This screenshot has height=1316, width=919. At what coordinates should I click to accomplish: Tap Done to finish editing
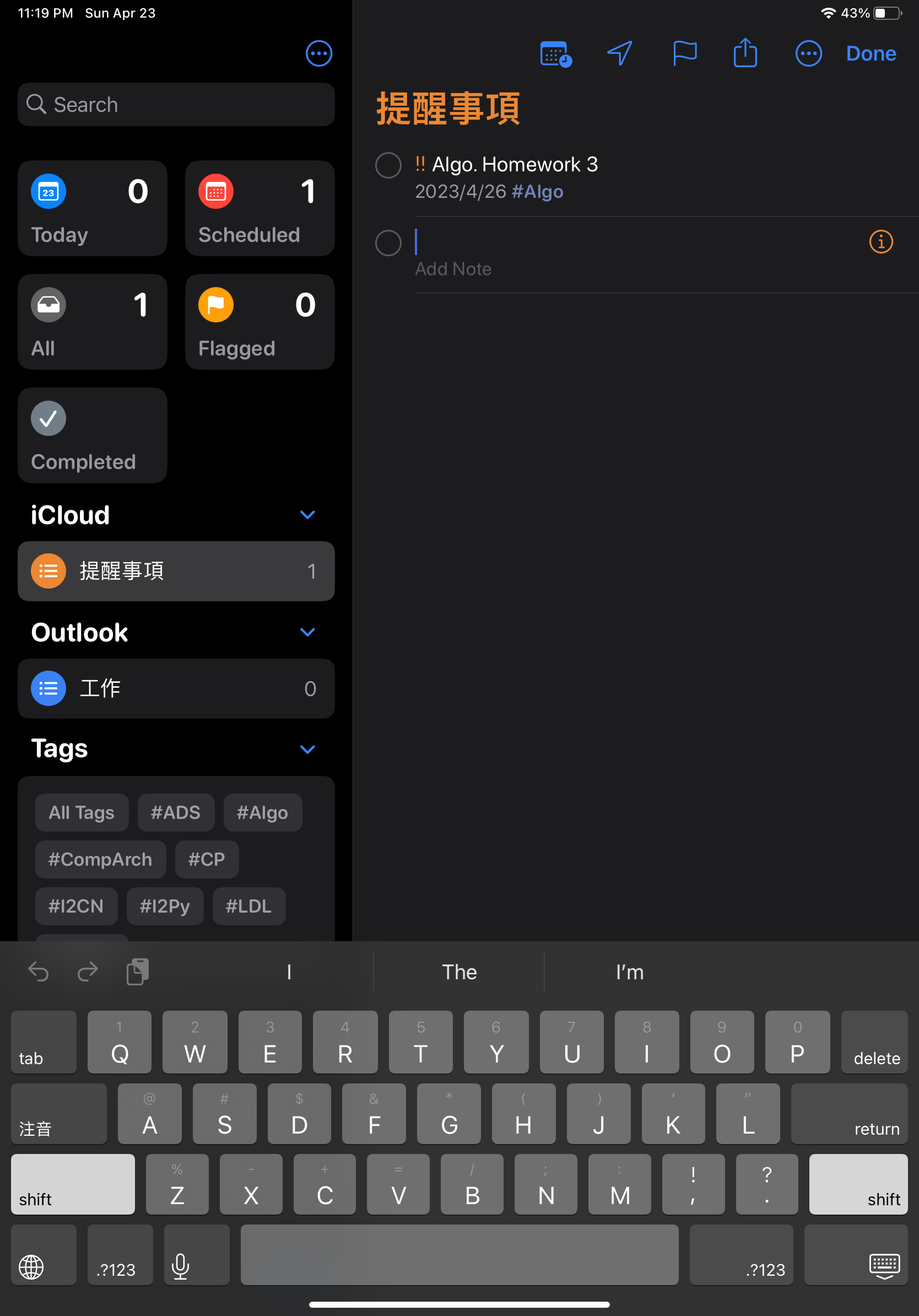[x=871, y=54]
